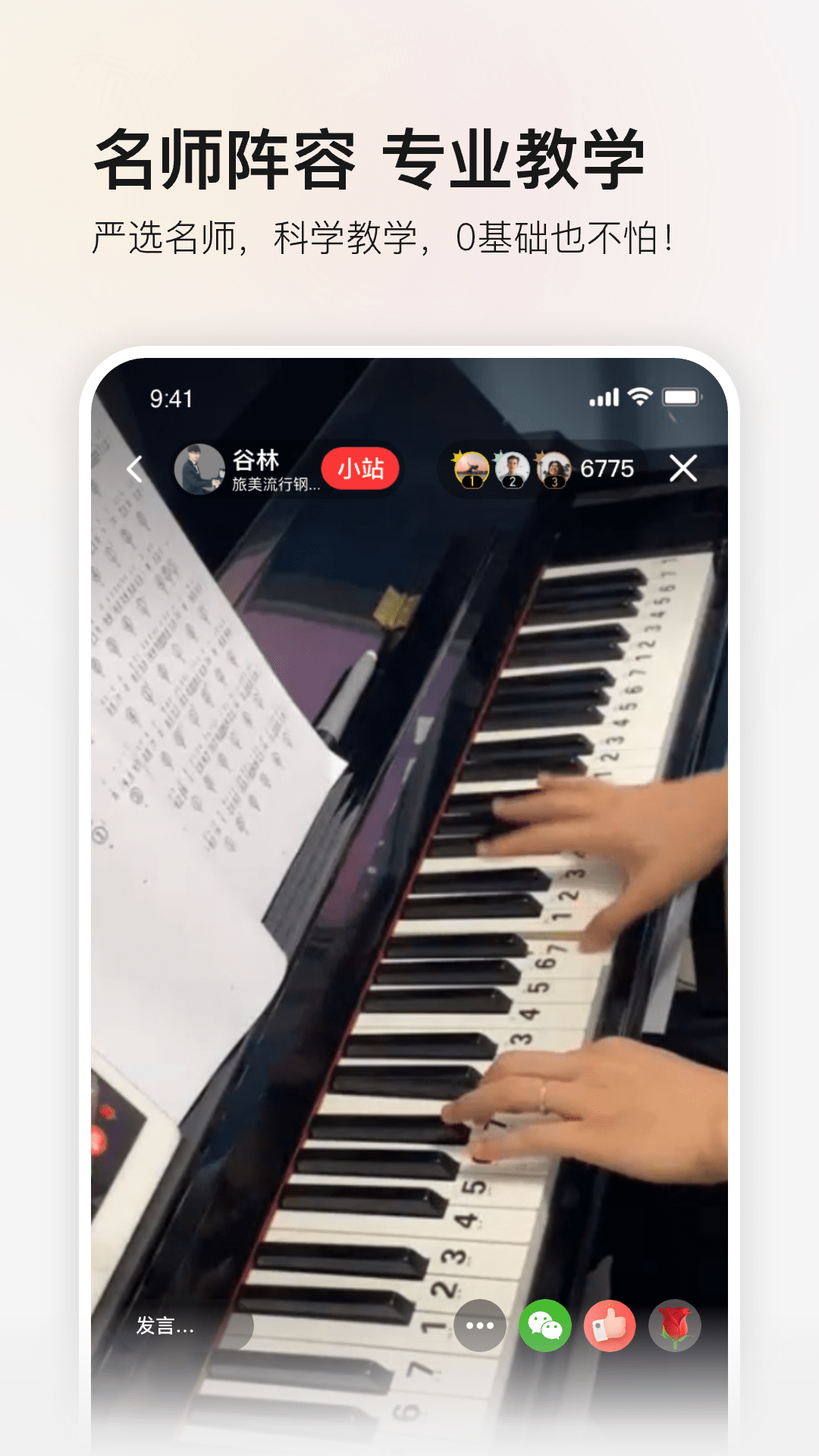Share the livestream via WeChat
The height and width of the screenshot is (1456, 819).
pyautogui.click(x=545, y=1319)
